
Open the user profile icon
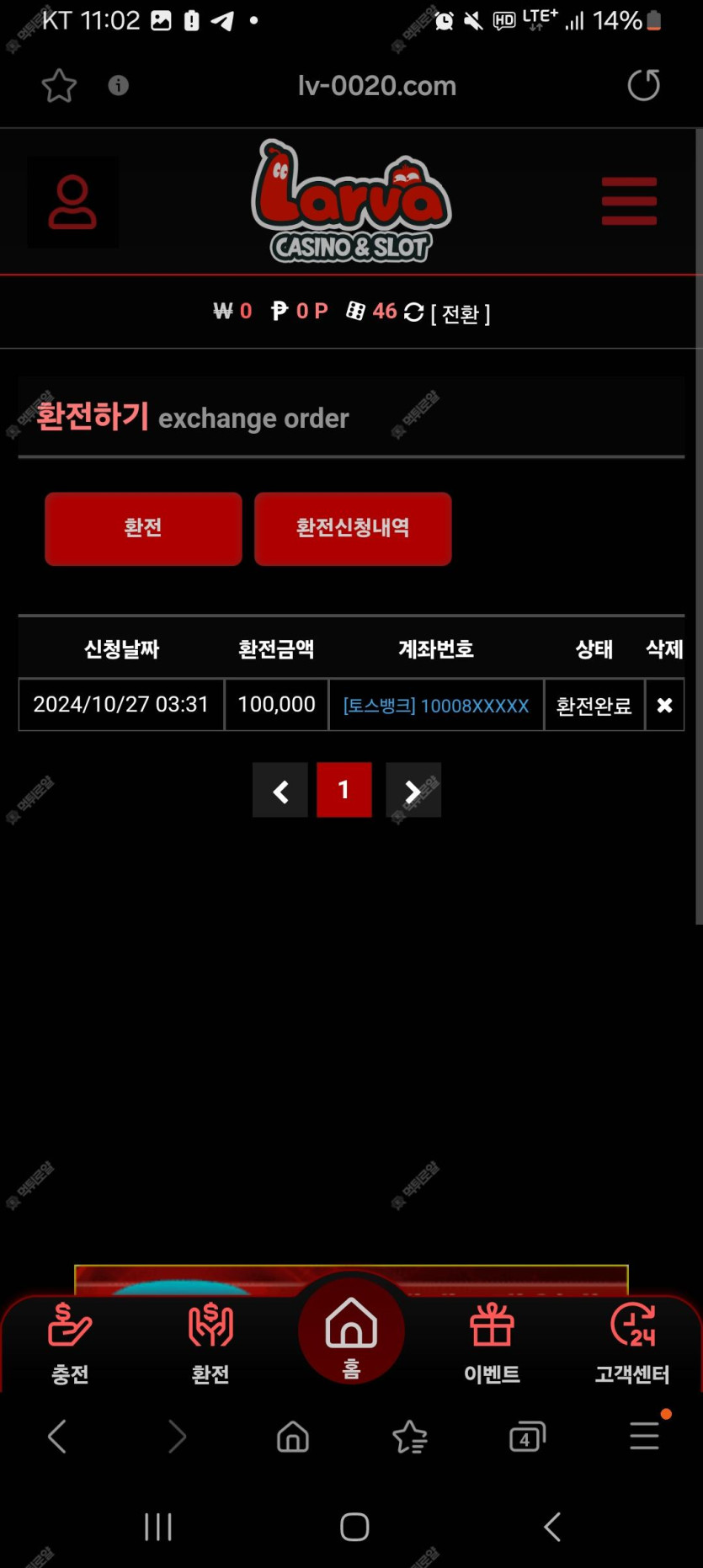[72, 202]
